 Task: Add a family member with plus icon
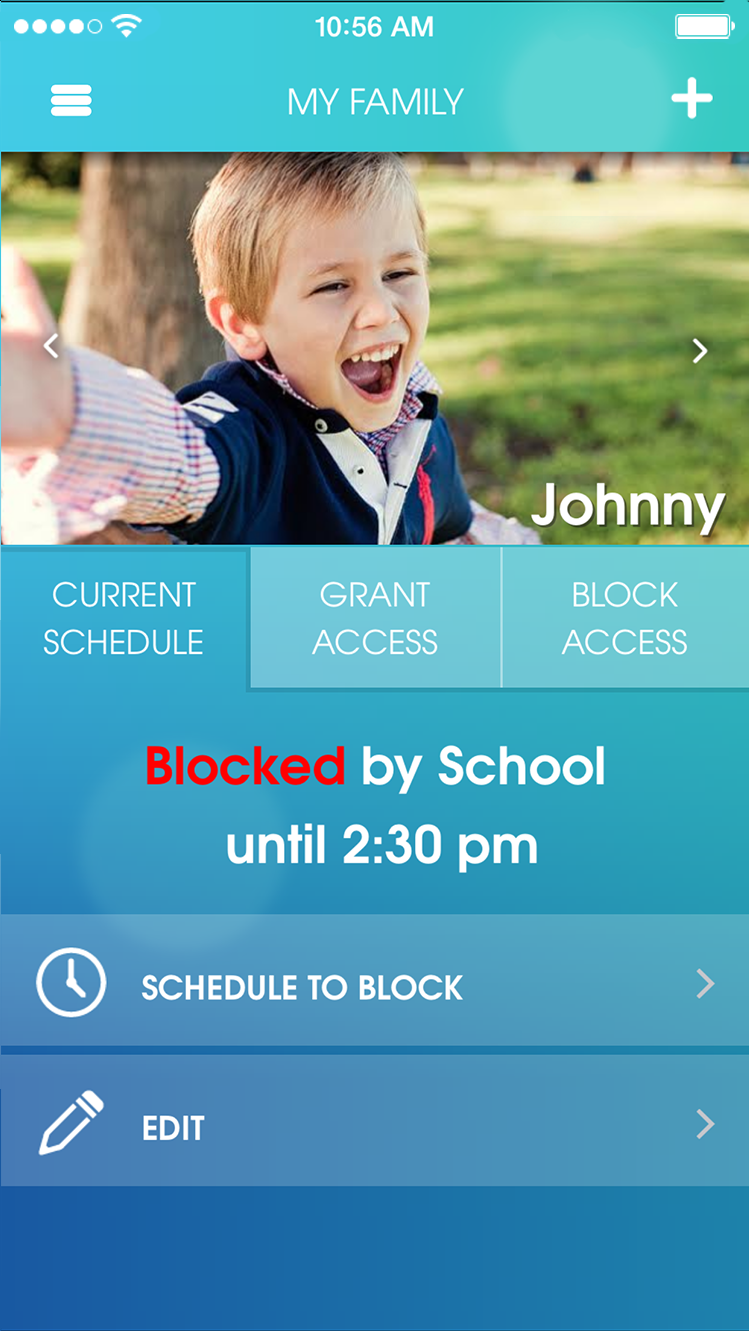(x=692, y=99)
